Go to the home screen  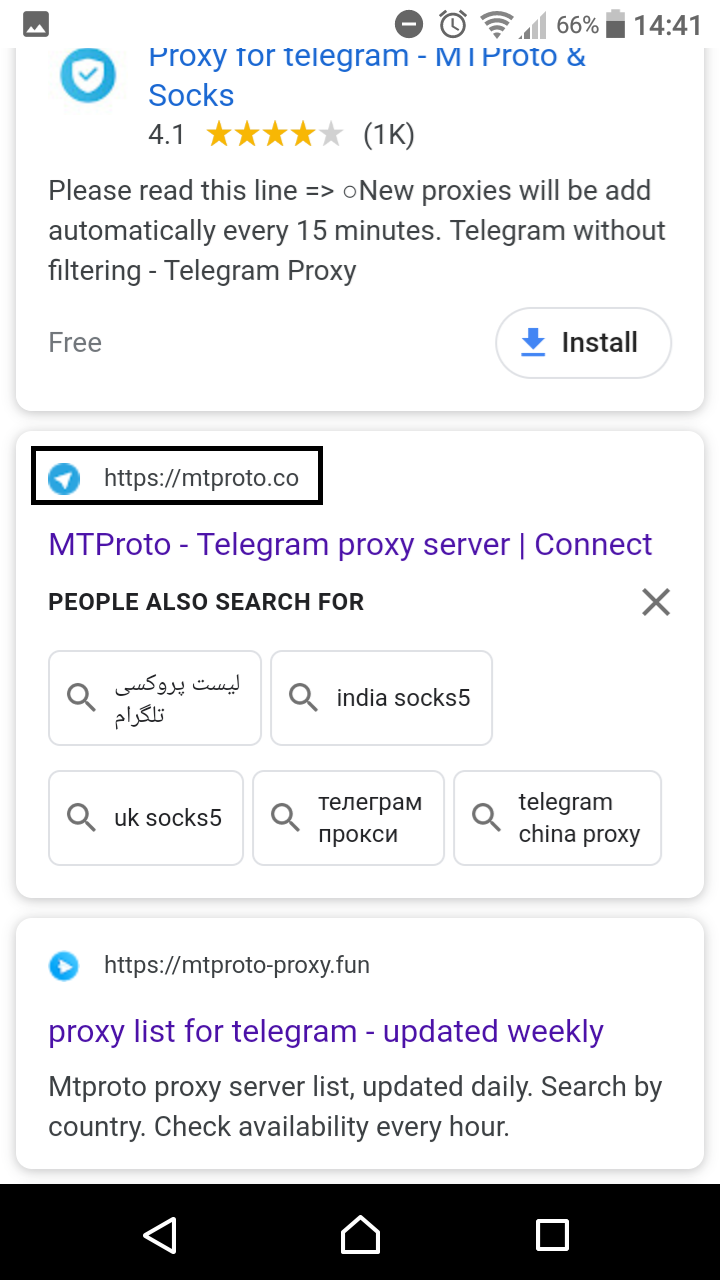(360, 1234)
